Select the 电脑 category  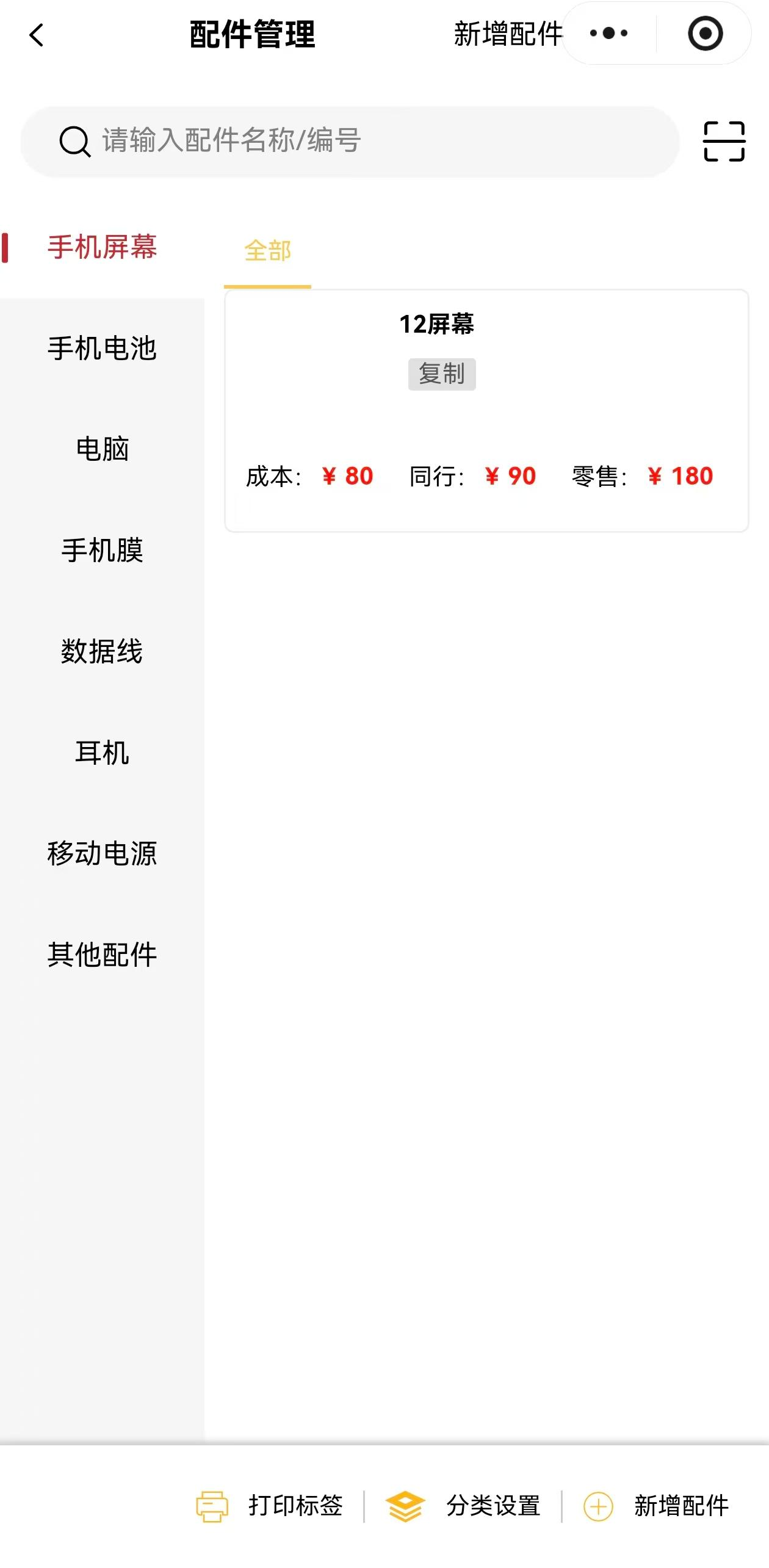(103, 450)
